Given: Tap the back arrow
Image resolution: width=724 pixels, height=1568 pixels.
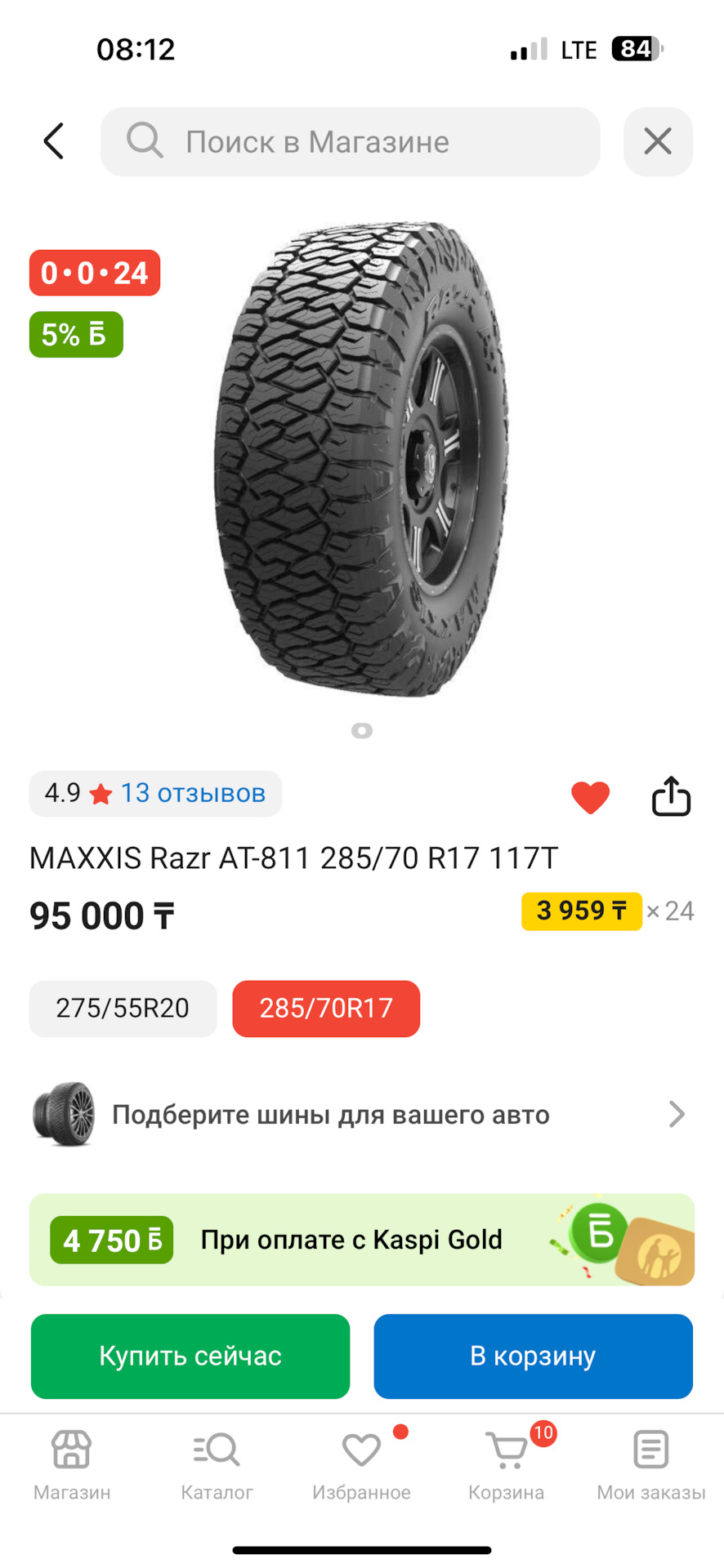Looking at the screenshot, I should 52,141.
